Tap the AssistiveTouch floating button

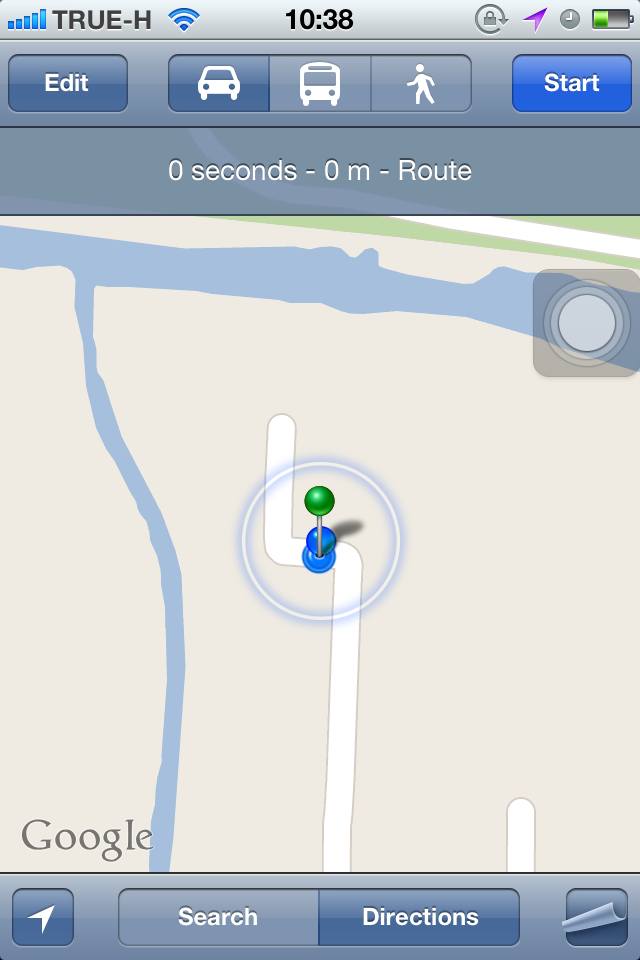point(586,323)
